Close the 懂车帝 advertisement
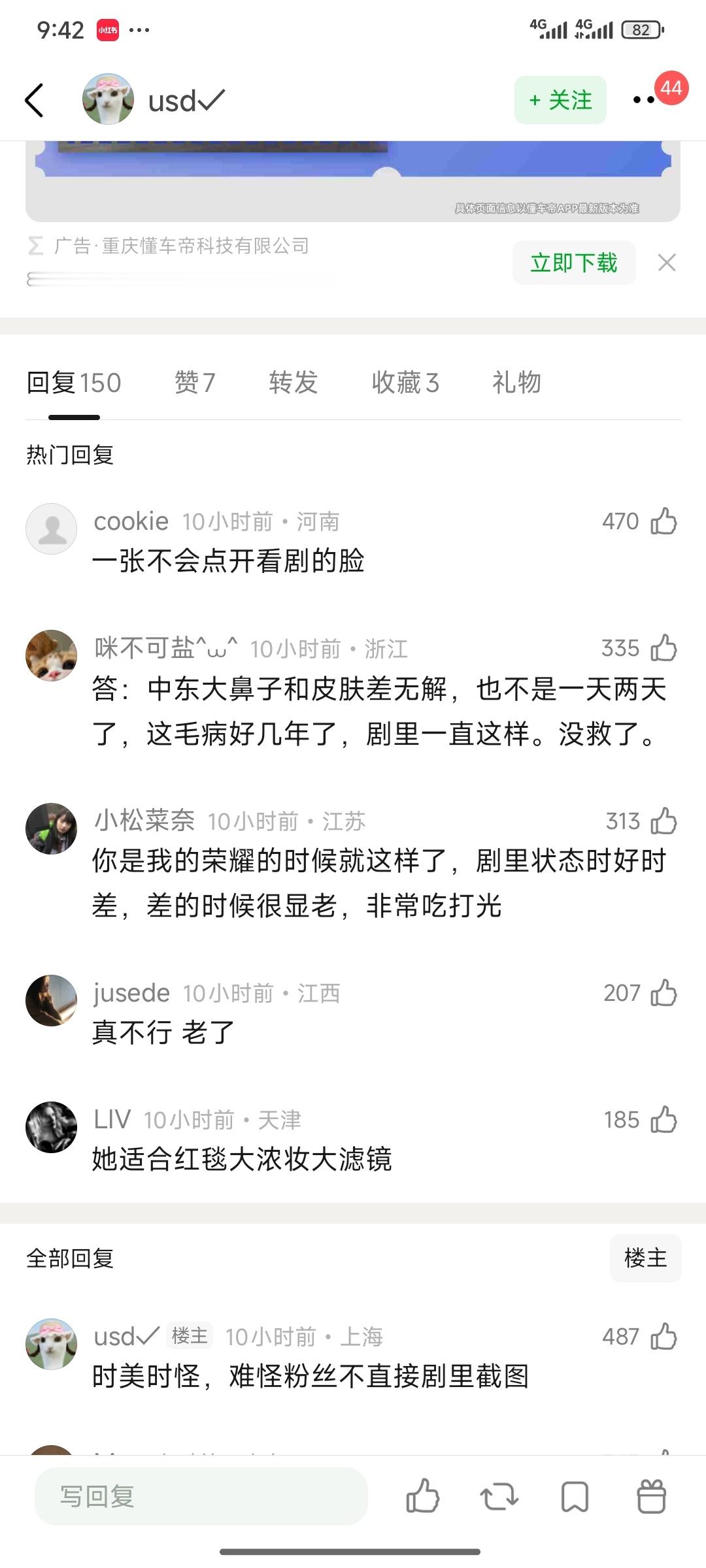This screenshot has height=1568, width=706. point(667,262)
